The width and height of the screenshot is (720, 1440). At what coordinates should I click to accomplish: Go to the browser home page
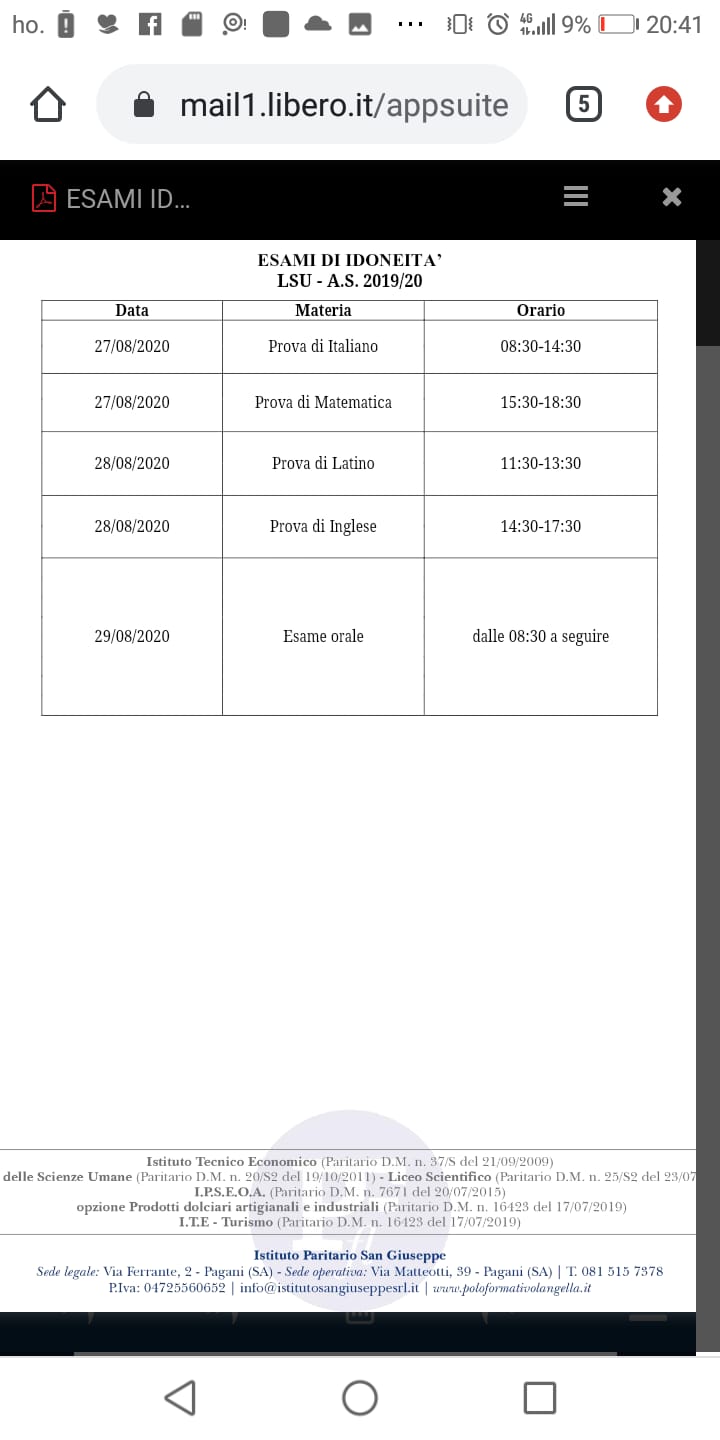pos(48,105)
